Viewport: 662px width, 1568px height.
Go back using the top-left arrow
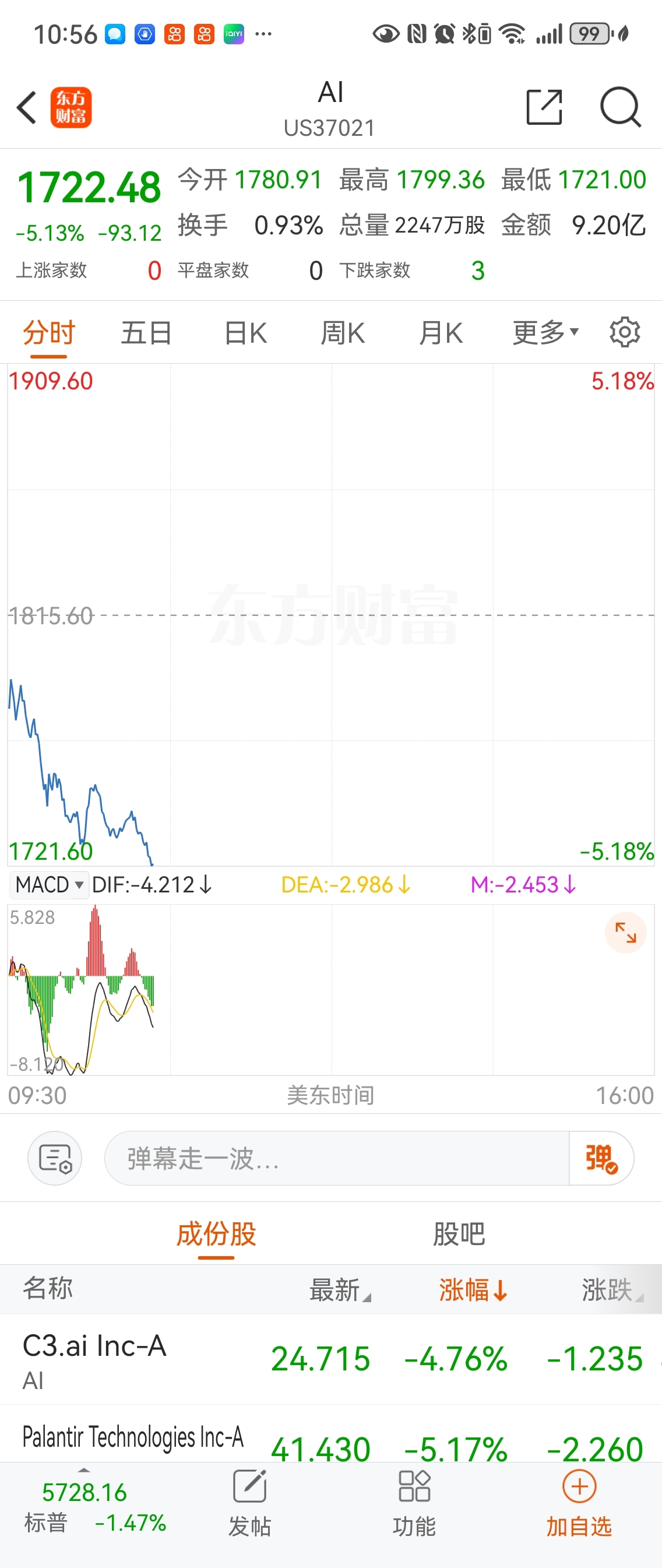pyautogui.click(x=27, y=108)
